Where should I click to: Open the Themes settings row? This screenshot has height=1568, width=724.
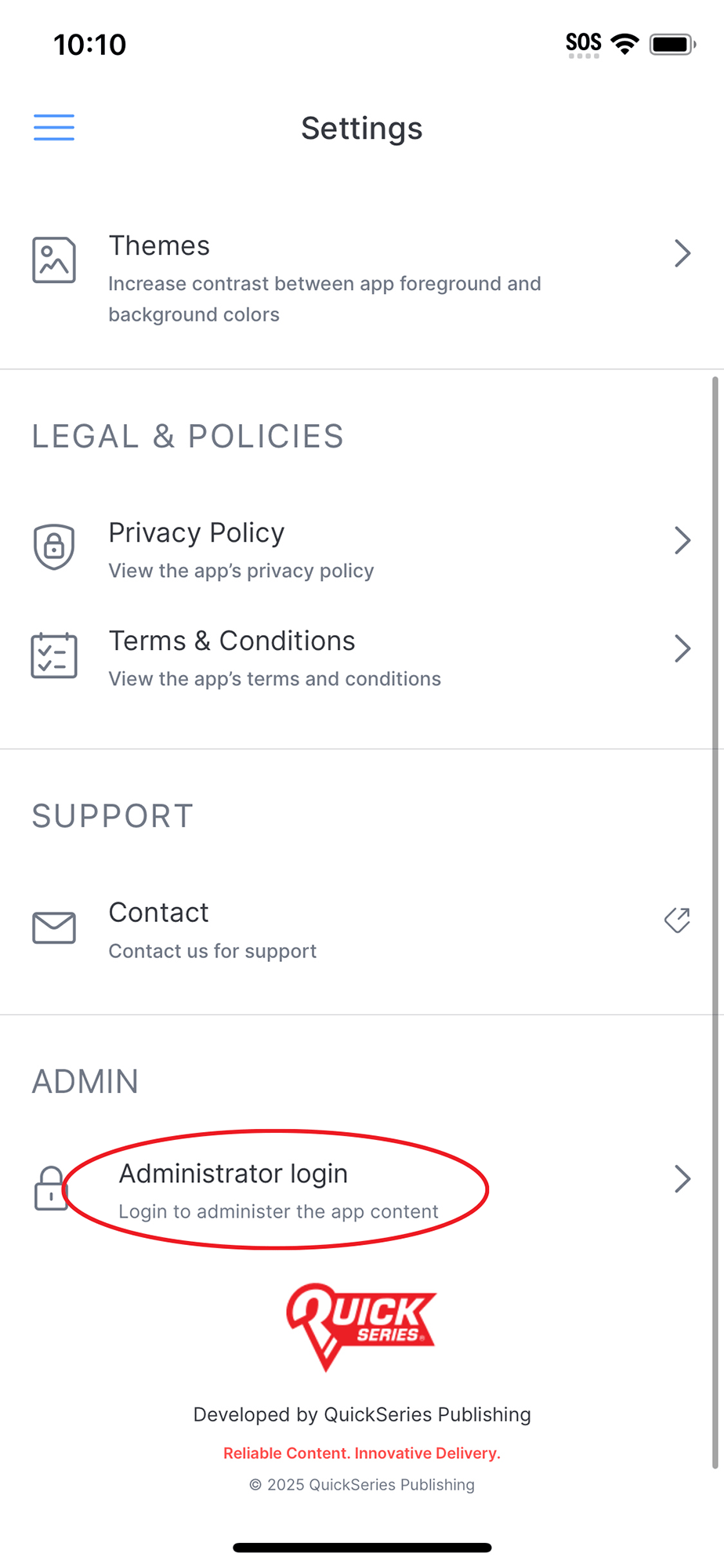coord(362,278)
